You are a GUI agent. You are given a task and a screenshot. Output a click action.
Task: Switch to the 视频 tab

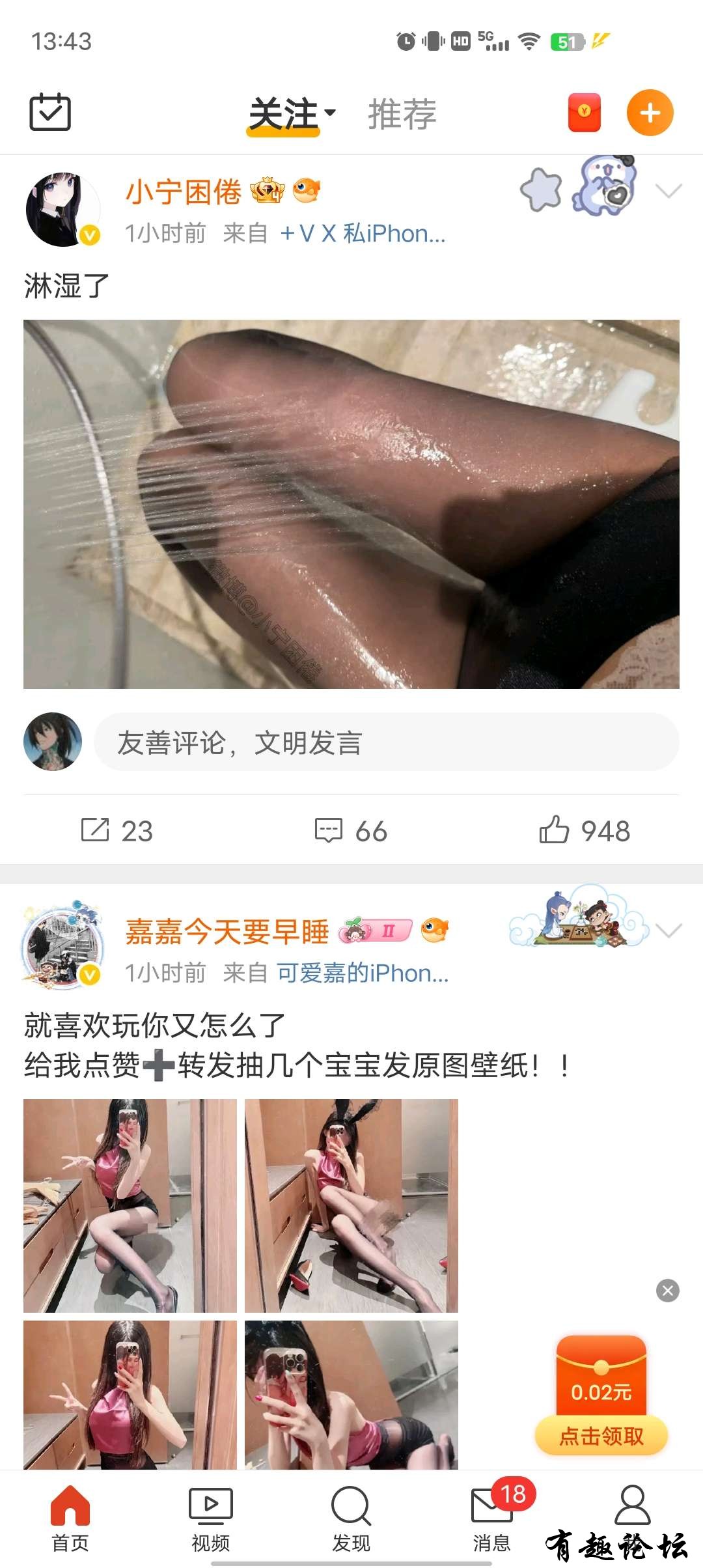(x=210, y=1517)
